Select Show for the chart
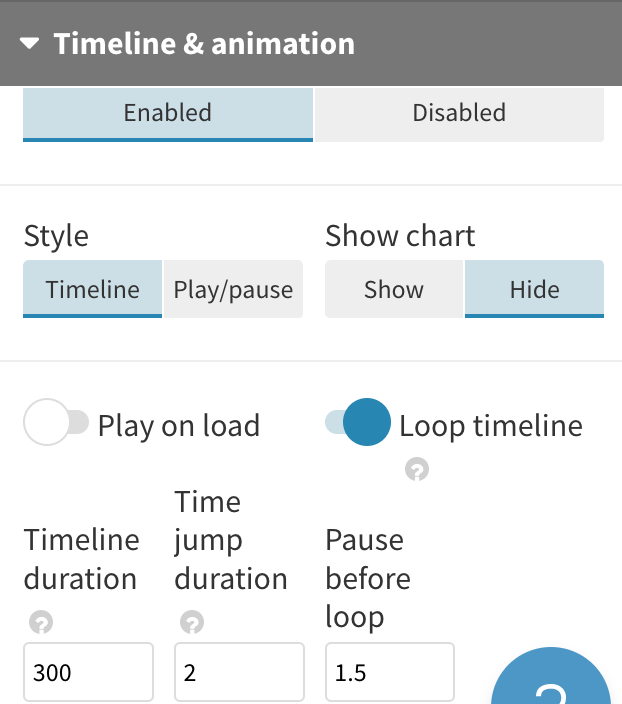This screenshot has width=622, height=704. (x=394, y=290)
